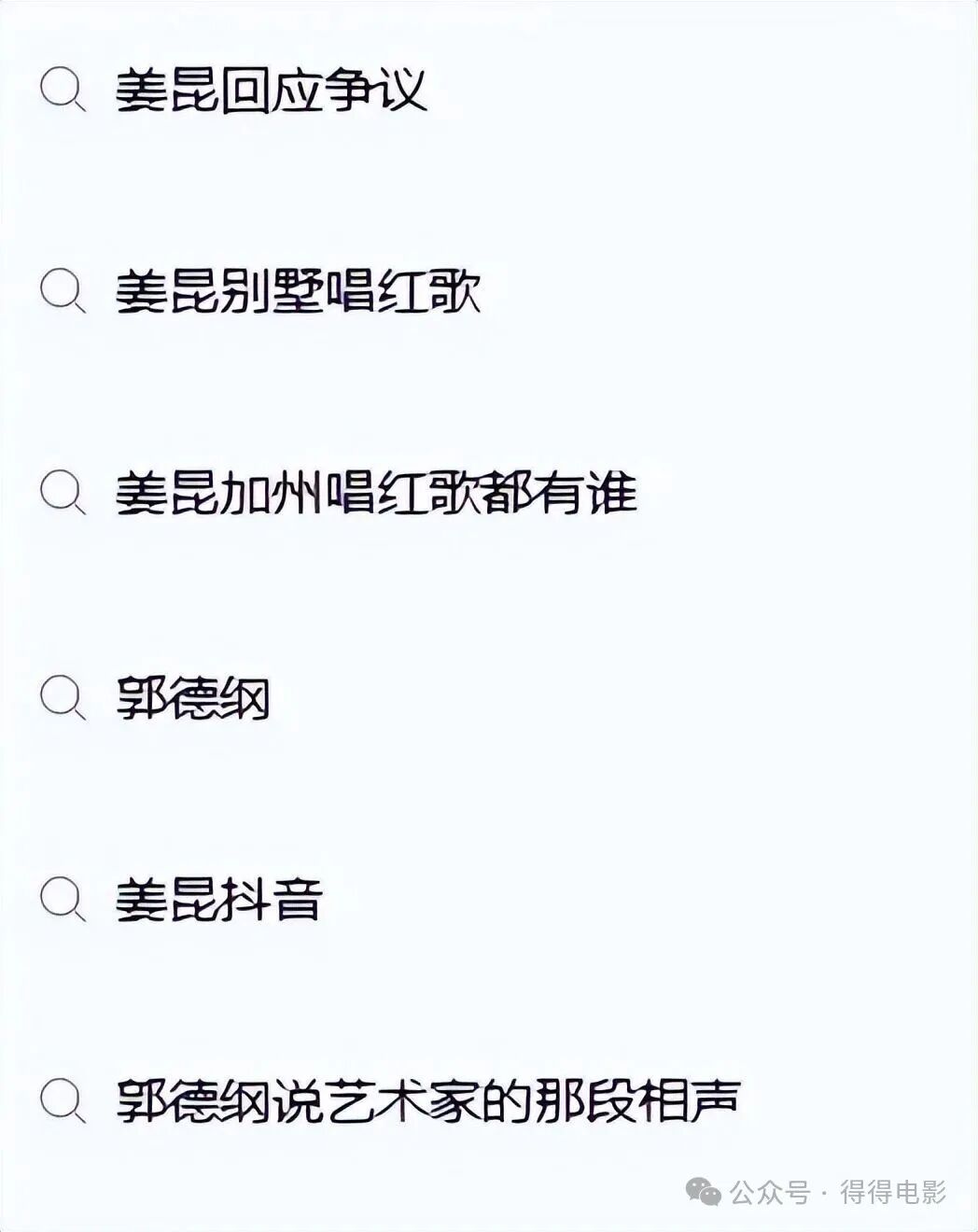Click the magnifier icon beside 姜昆抖音
The width and height of the screenshot is (978, 1232).
(62, 898)
